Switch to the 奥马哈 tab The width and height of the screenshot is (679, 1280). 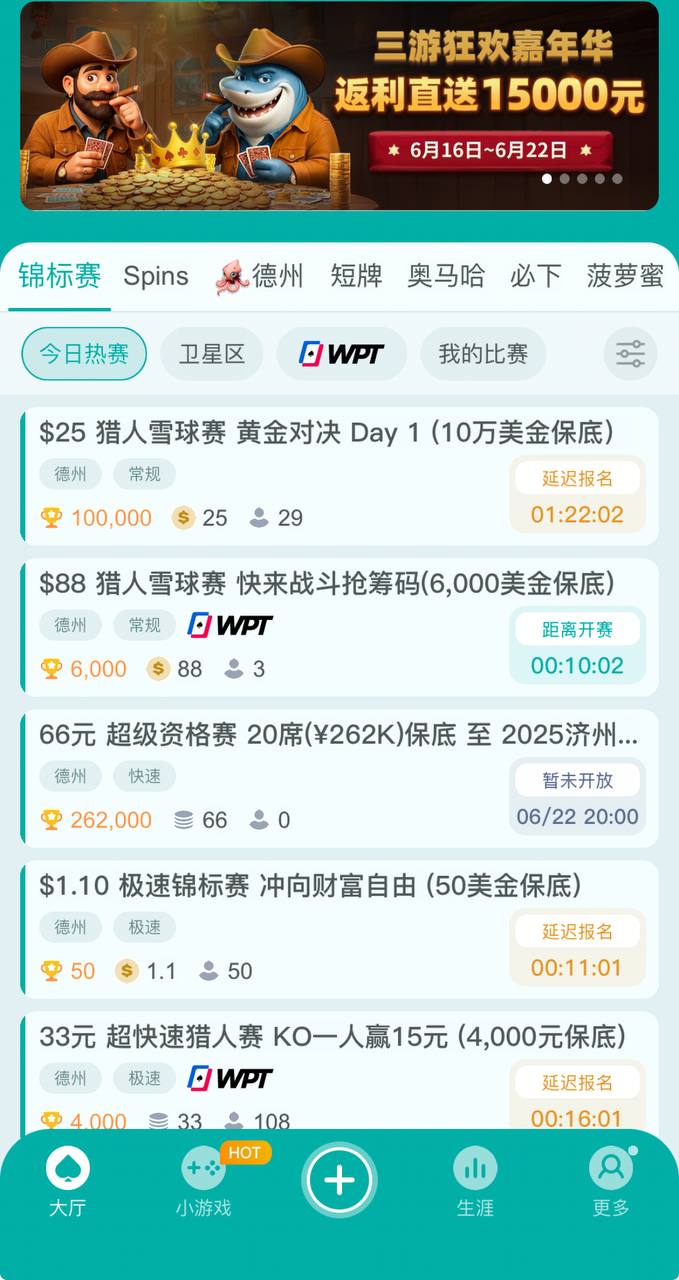tap(446, 276)
